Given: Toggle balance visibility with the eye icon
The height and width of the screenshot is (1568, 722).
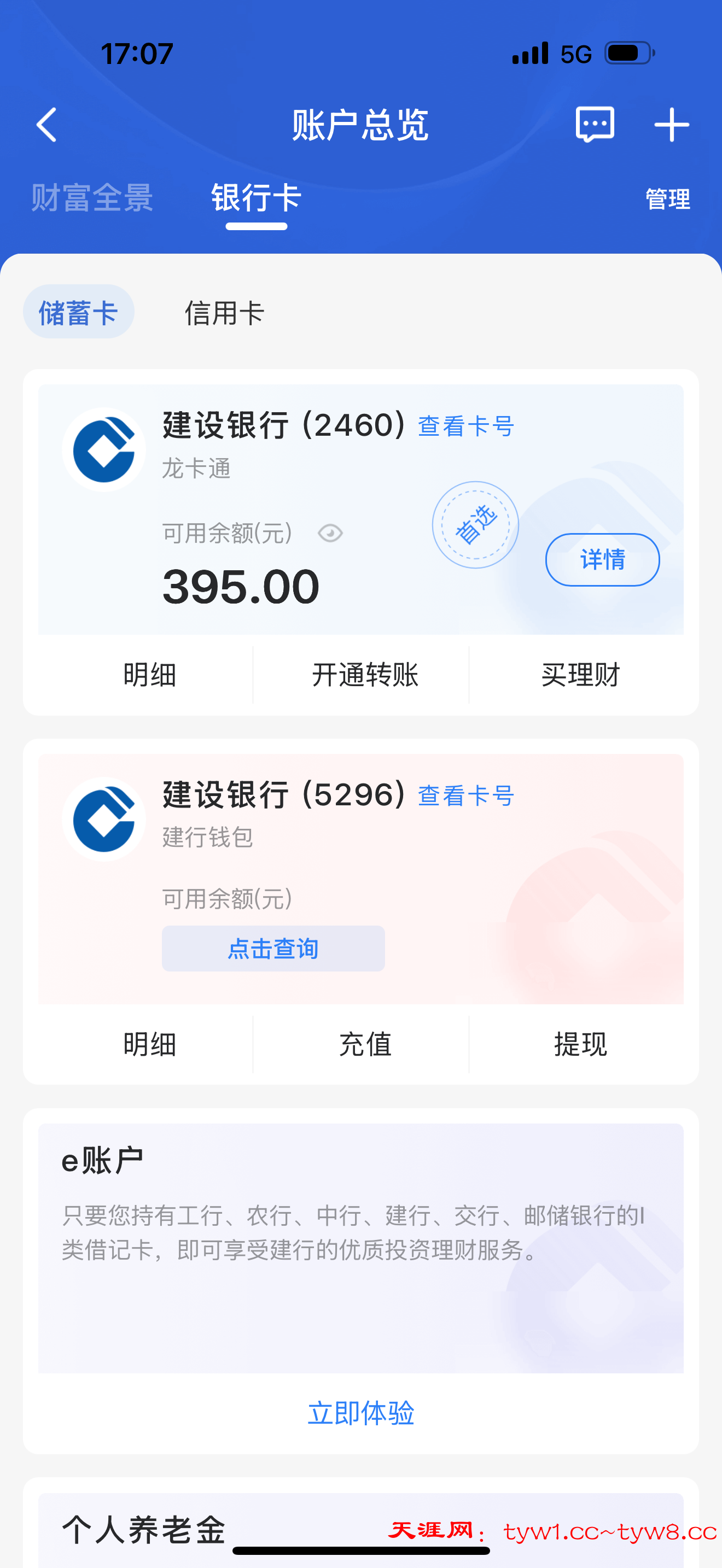Looking at the screenshot, I should coord(329,533).
